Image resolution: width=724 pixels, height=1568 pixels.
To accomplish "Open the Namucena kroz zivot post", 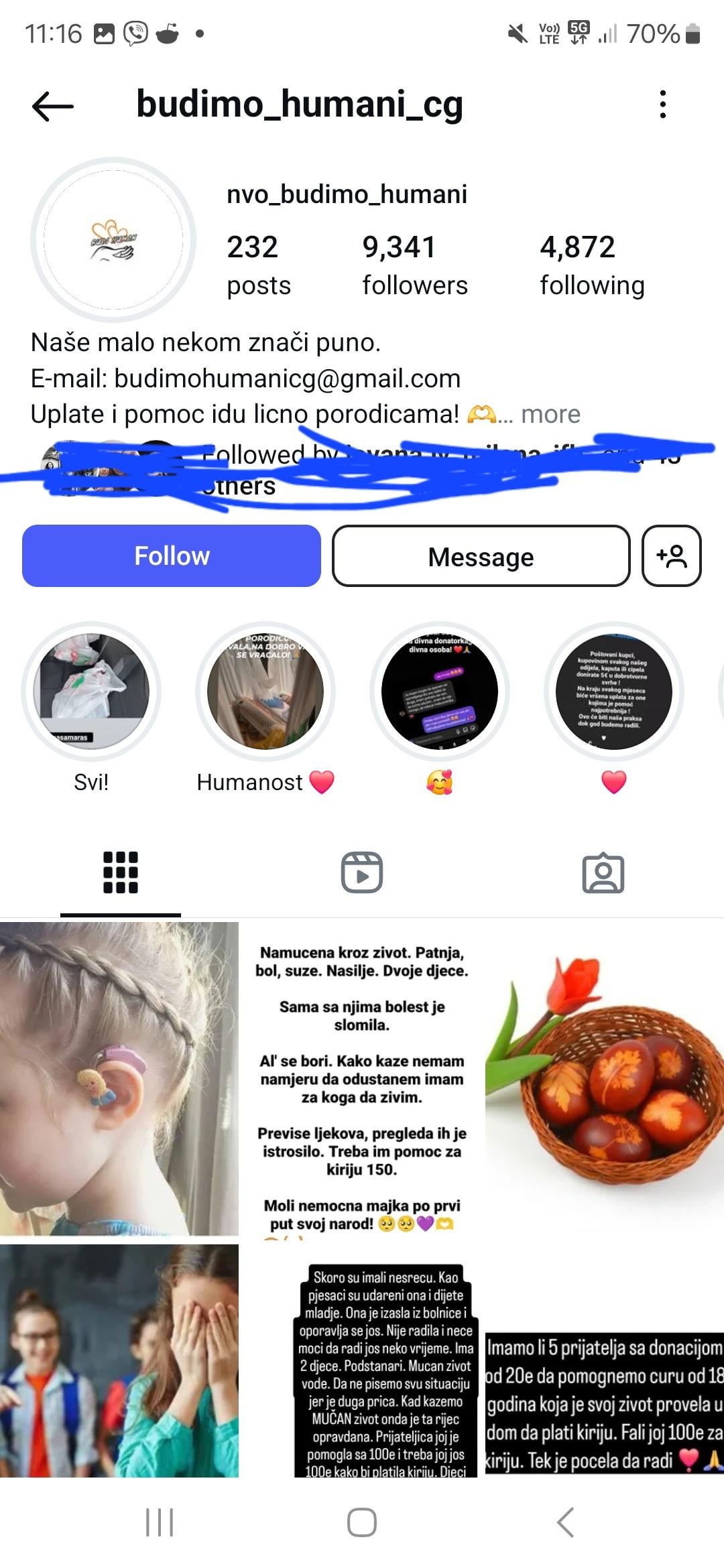I will click(x=362, y=1079).
